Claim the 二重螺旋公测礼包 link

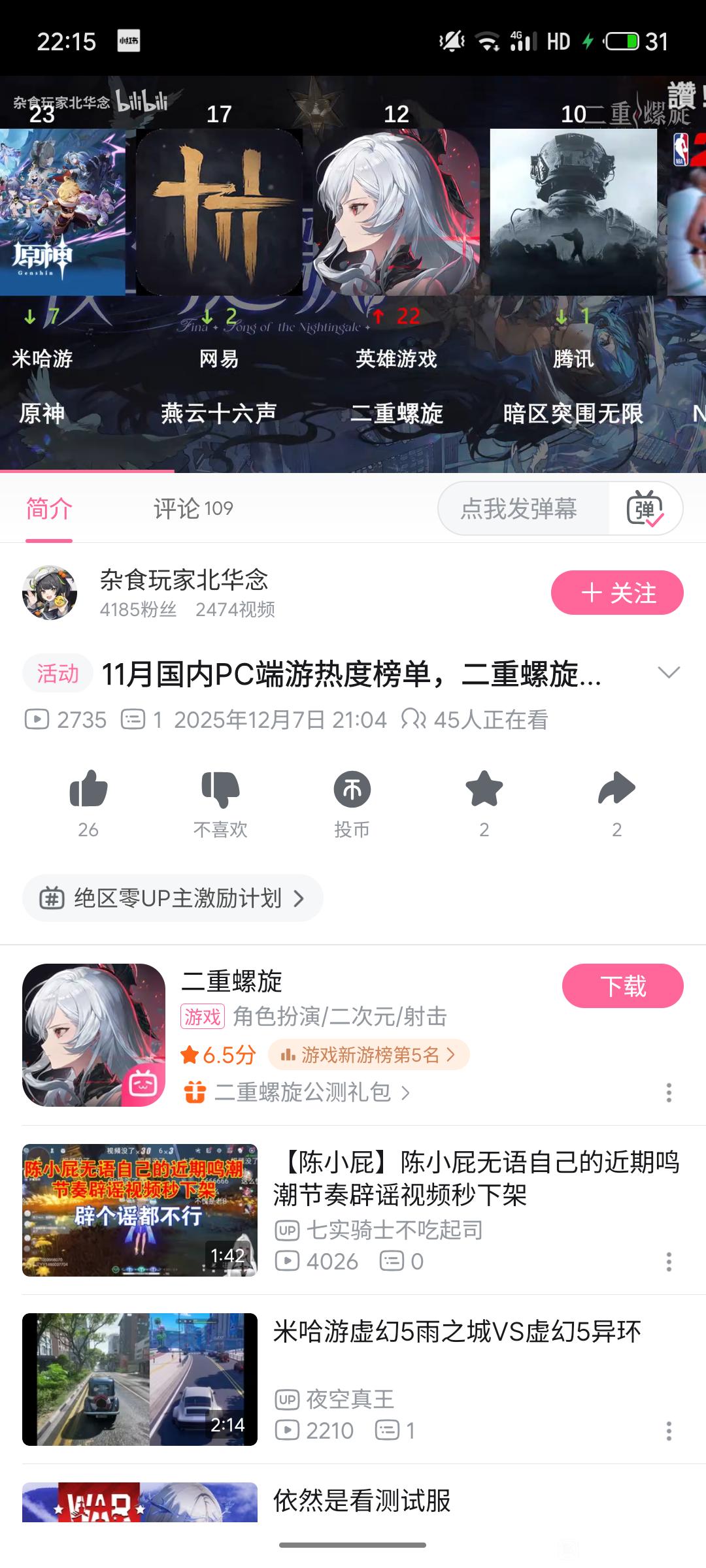tap(302, 1092)
